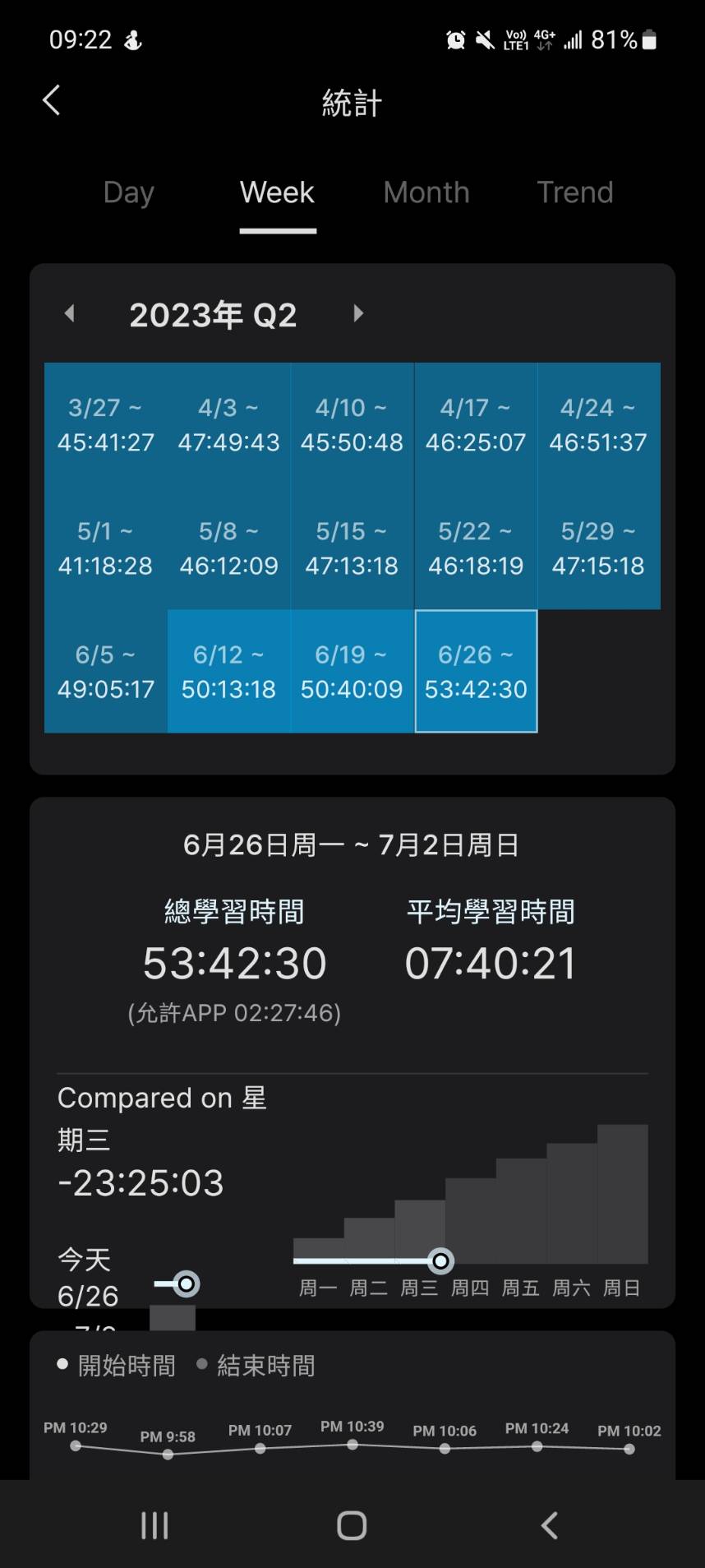Select the week starting 3/27
The image size is (705, 1568).
point(106,424)
